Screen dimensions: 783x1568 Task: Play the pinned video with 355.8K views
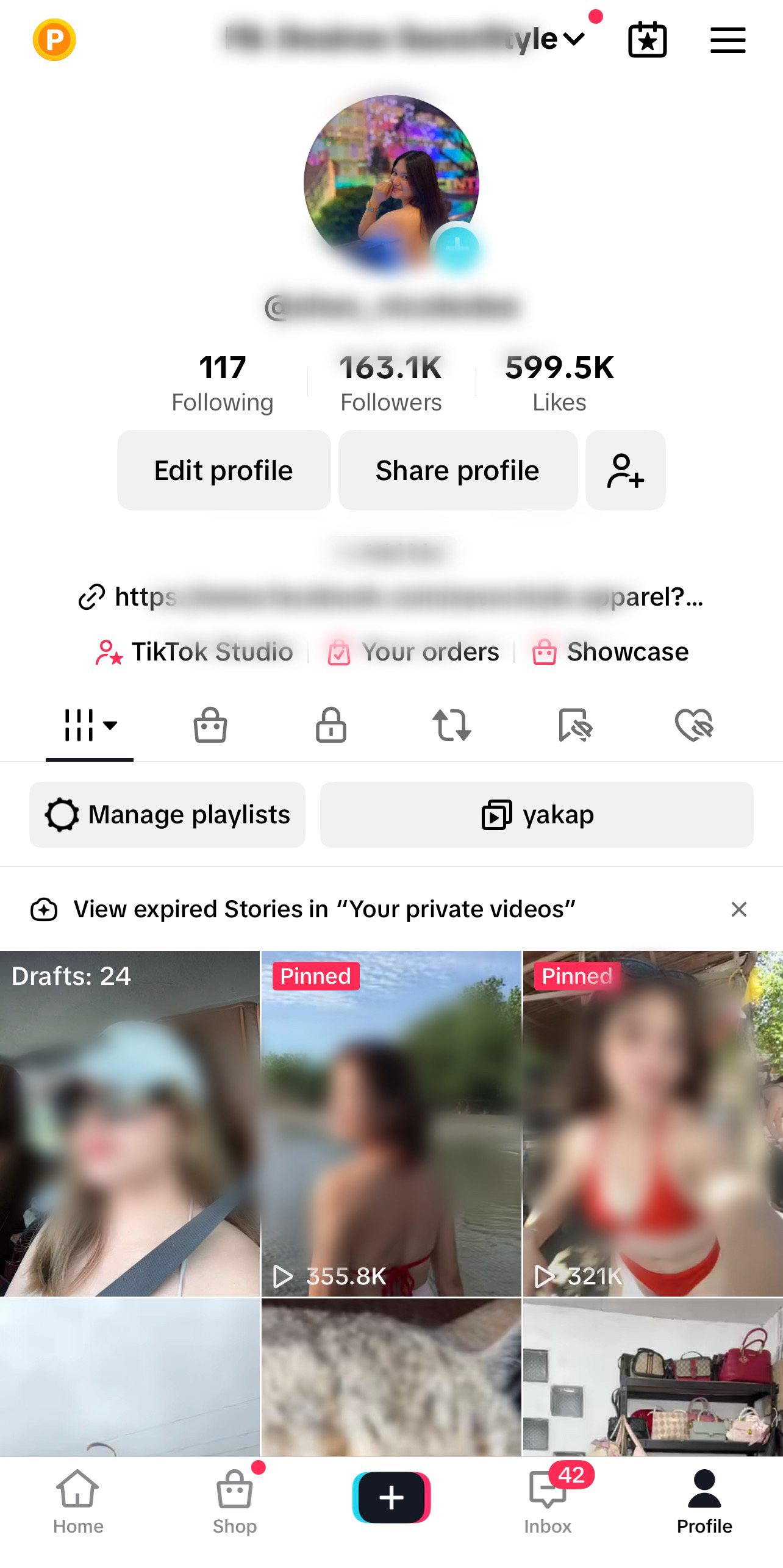[x=391, y=1123]
